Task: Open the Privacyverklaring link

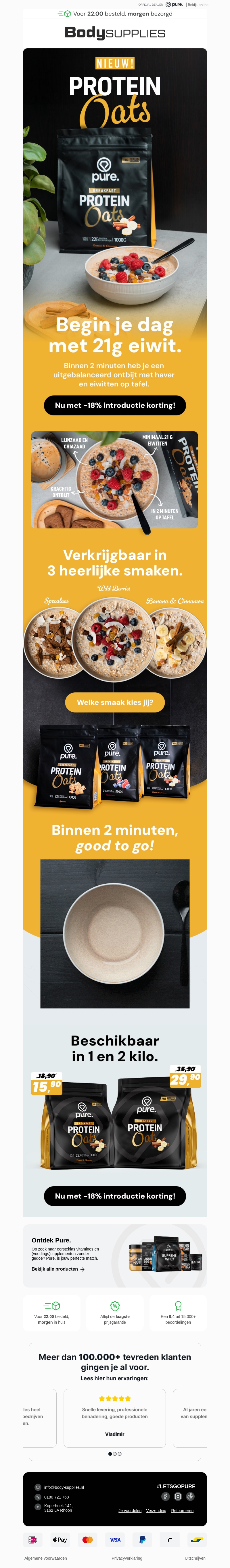Action: [x=127, y=1558]
